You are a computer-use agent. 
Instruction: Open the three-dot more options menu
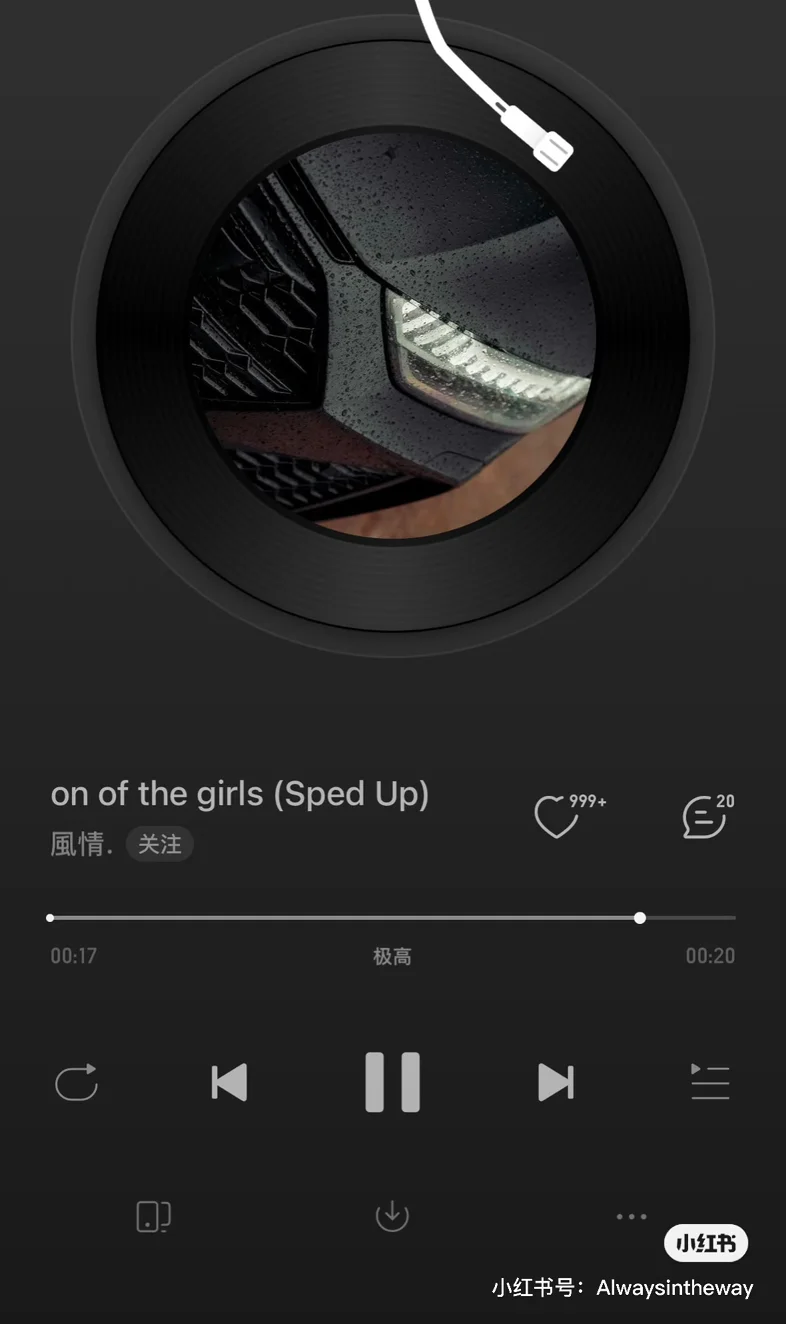tap(631, 1216)
